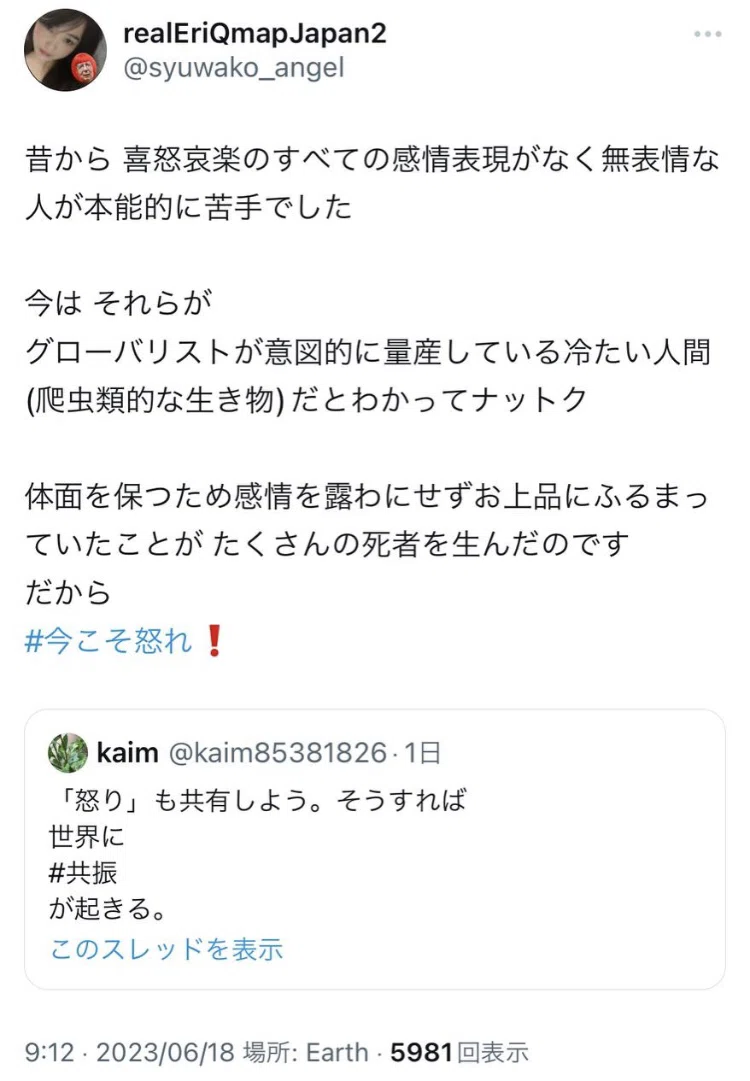Tap the @syuwako_angel handle
Viewport: 750px width, 1081px height.
[234, 68]
